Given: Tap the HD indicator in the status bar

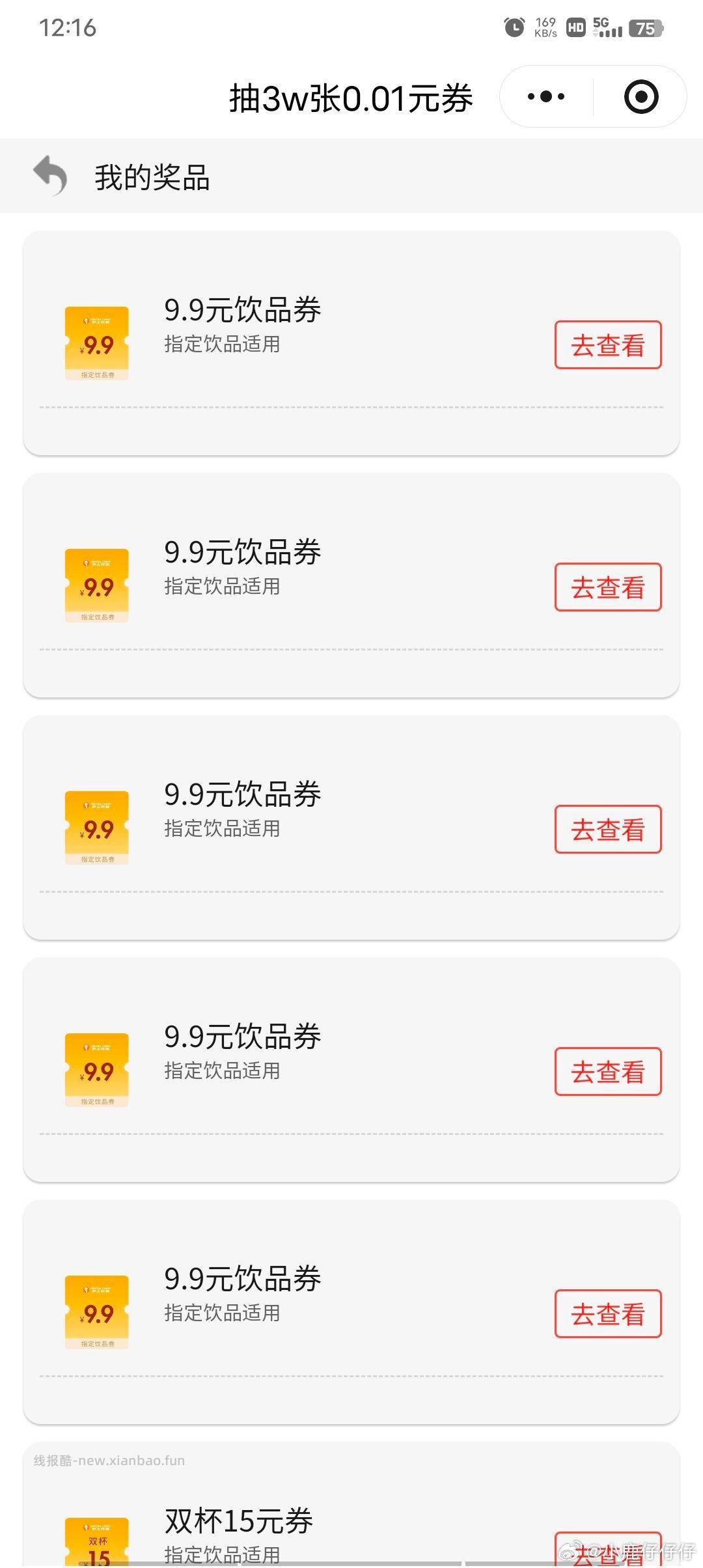Looking at the screenshot, I should (x=575, y=26).
